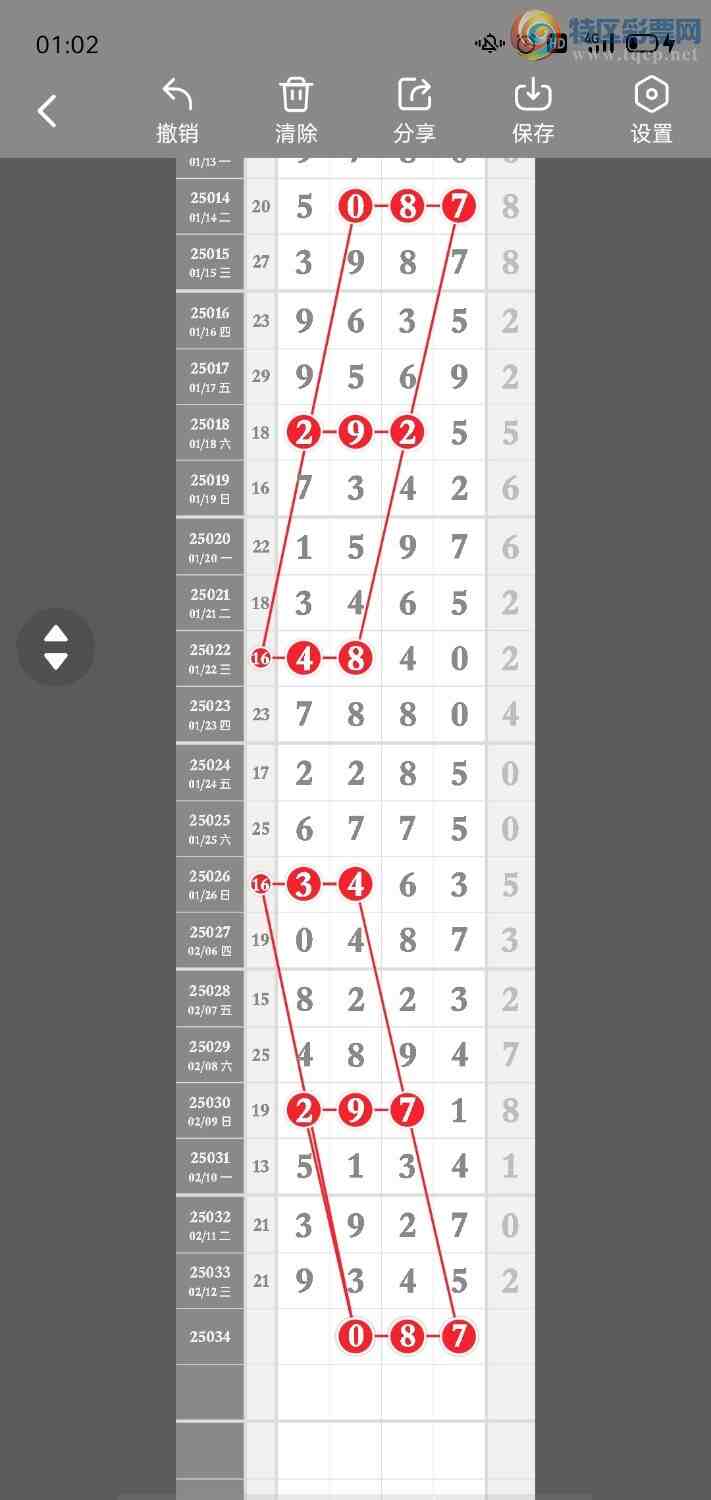The image size is (711, 1500).
Task: Tap the floating up-down scroll button
Action: click(x=56, y=647)
